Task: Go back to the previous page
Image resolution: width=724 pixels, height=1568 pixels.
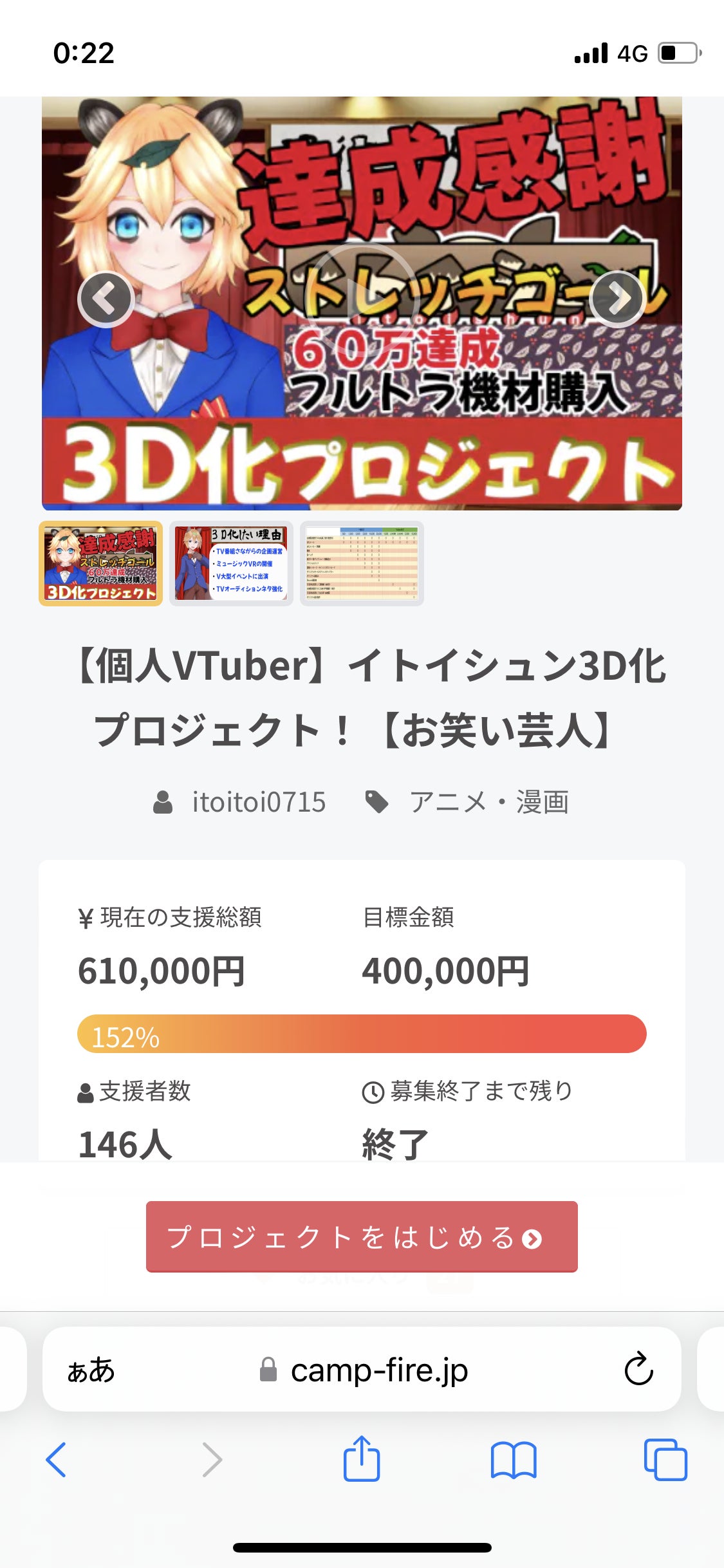Action: coord(57,1459)
